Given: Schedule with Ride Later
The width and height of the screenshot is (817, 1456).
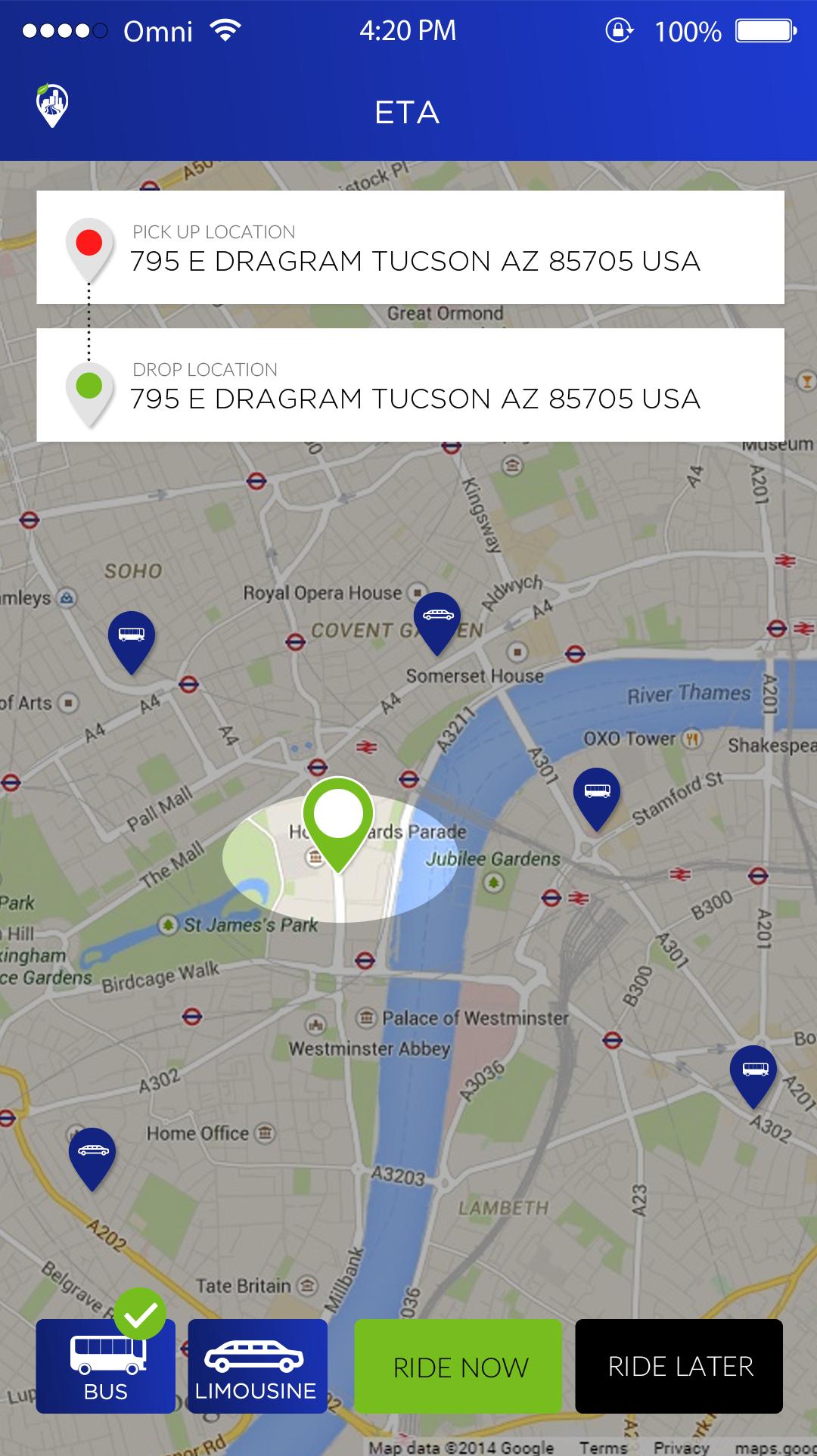Looking at the screenshot, I should tap(679, 1366).
